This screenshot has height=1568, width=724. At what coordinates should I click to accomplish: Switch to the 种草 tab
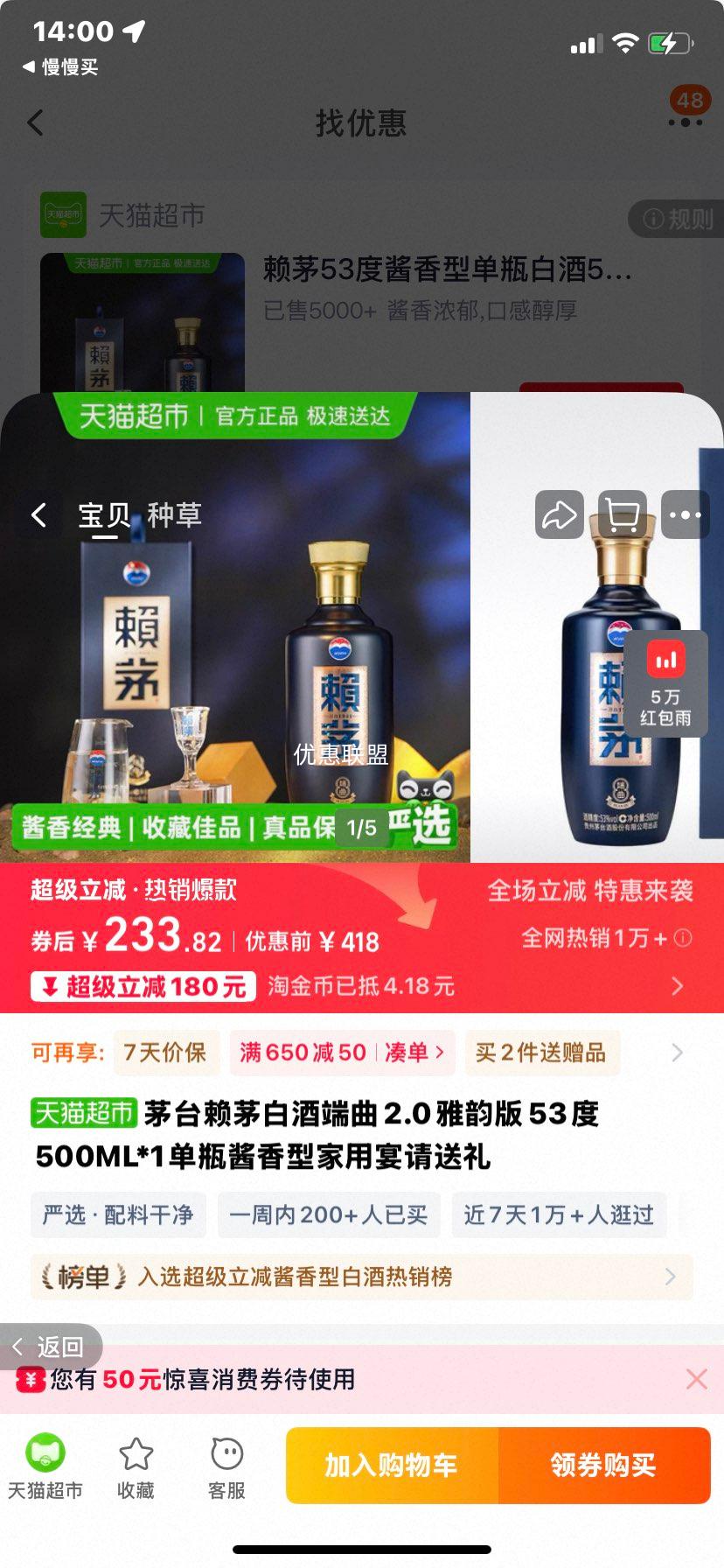(174, 515)
